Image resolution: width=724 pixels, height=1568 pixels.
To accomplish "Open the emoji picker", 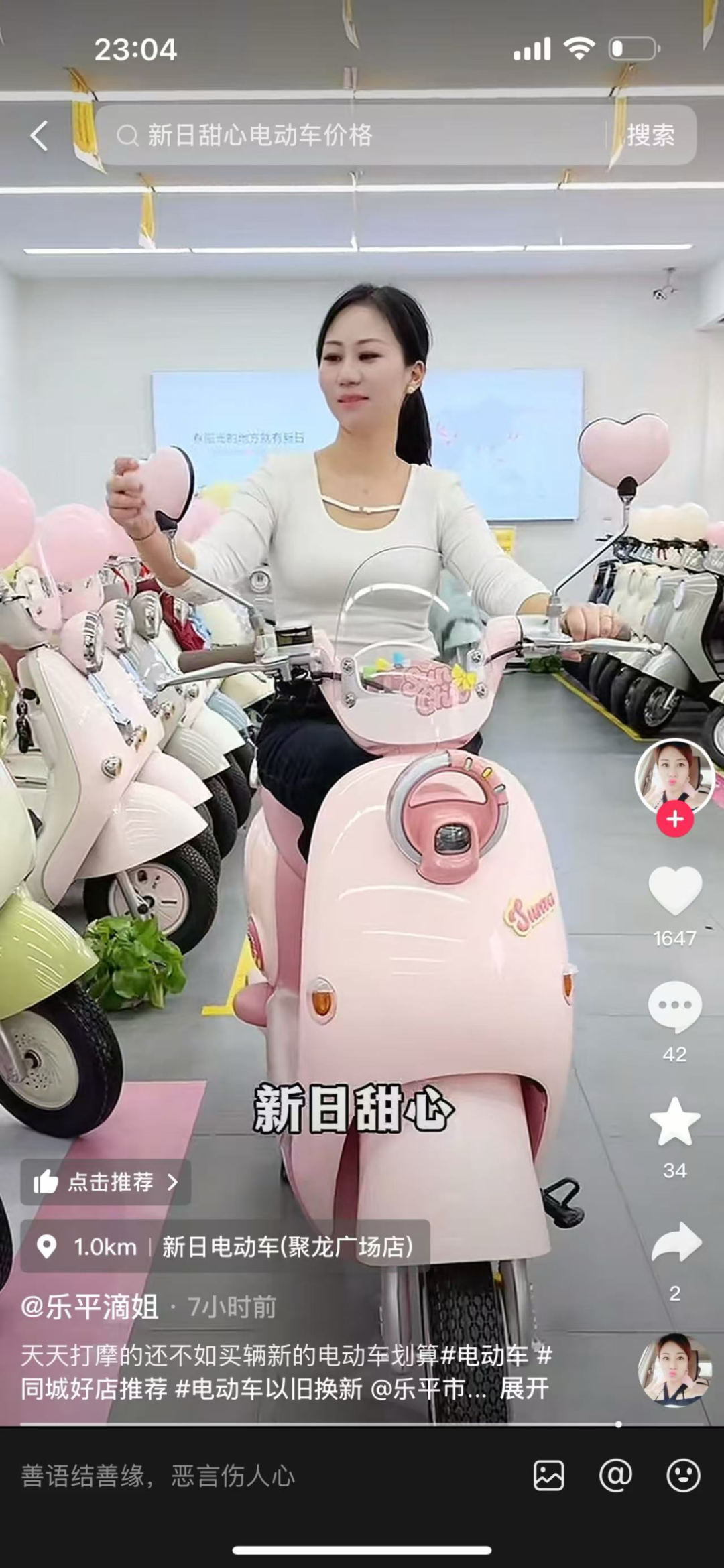I will coord(683,1476).
